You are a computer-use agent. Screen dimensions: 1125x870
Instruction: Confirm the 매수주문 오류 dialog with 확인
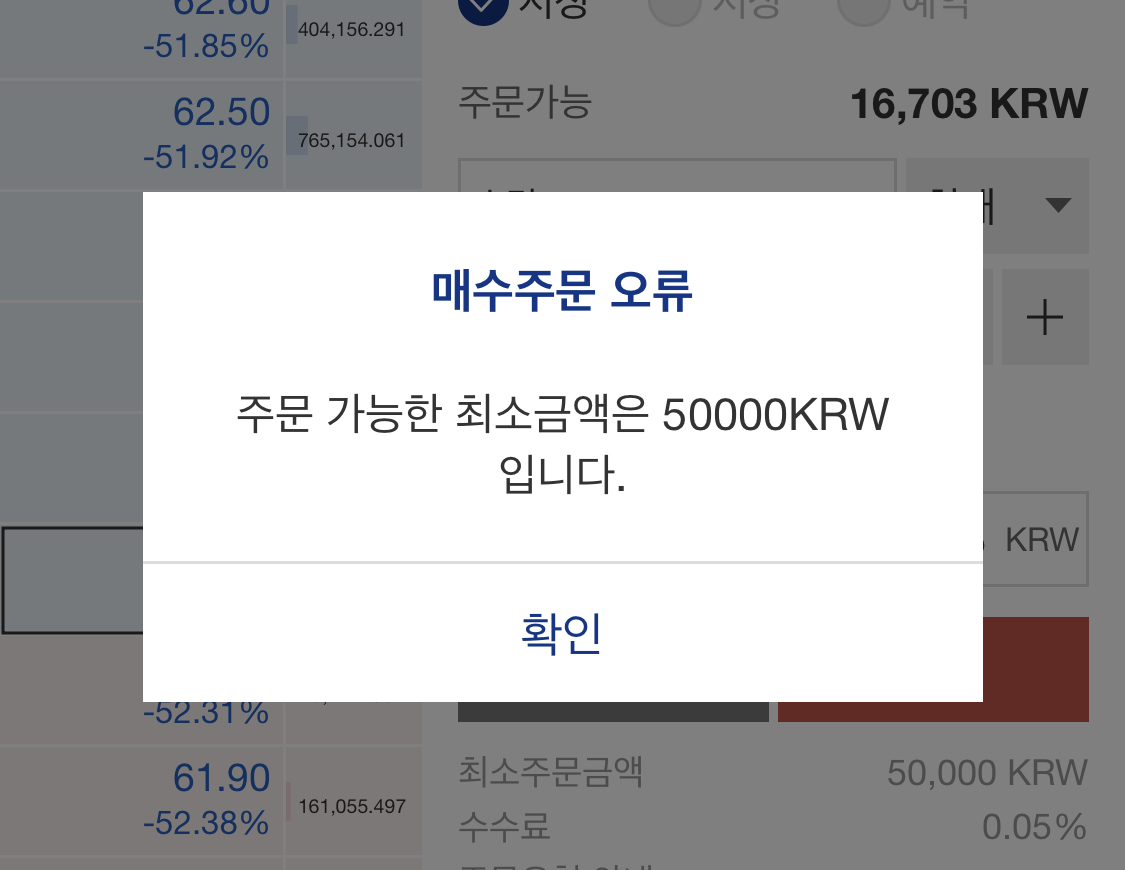(x=561, y=633)
